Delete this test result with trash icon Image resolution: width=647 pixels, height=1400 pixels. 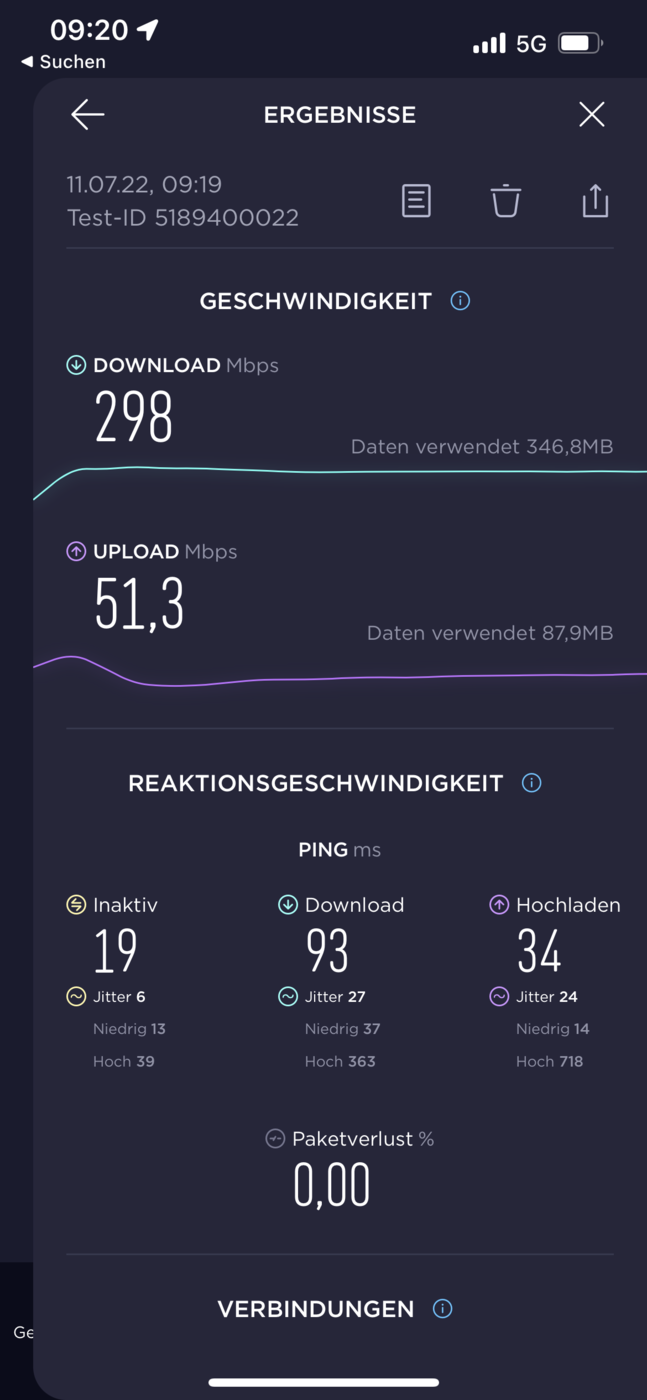pyautogui.click(x=506, y=200)
